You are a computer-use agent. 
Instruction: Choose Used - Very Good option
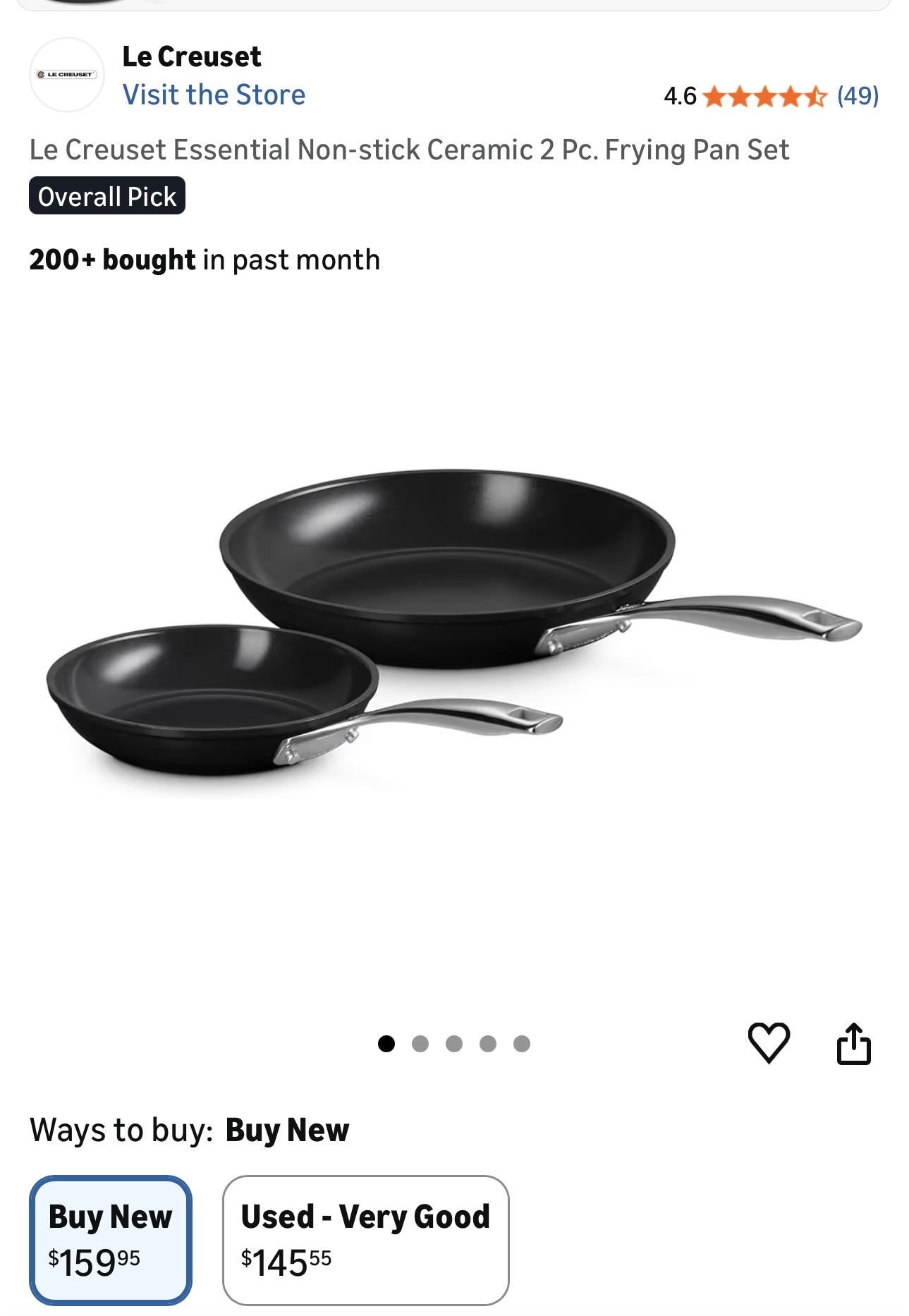coord(365,1239)
